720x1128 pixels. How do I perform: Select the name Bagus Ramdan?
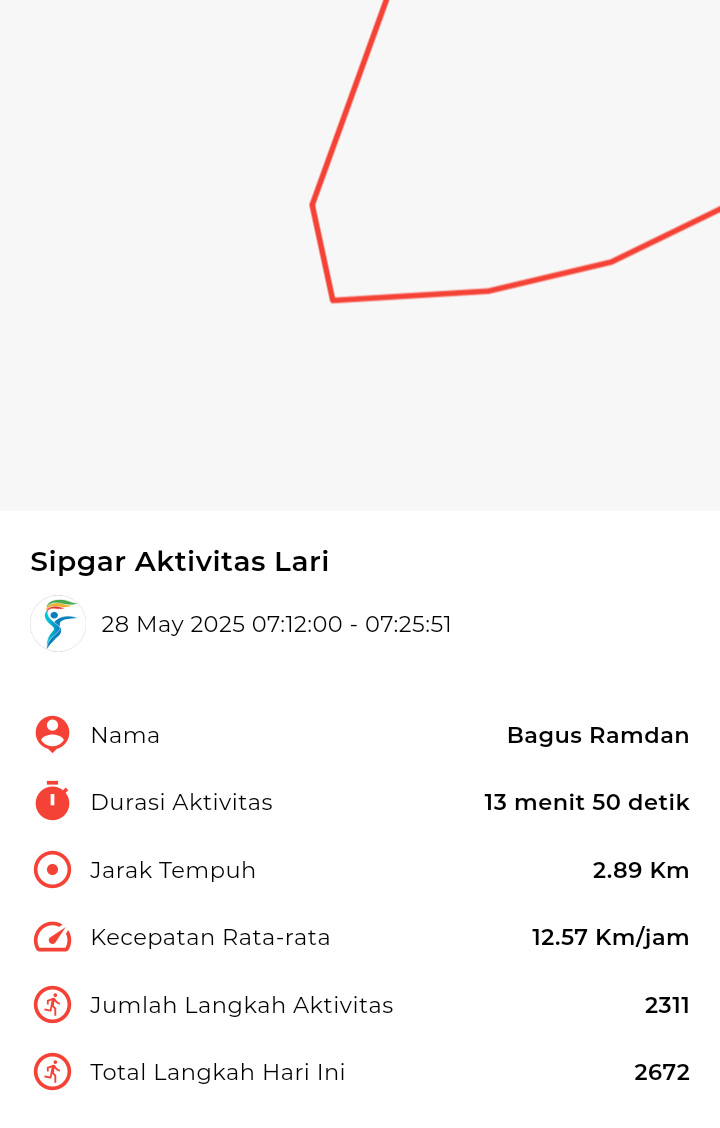(598, 735)
